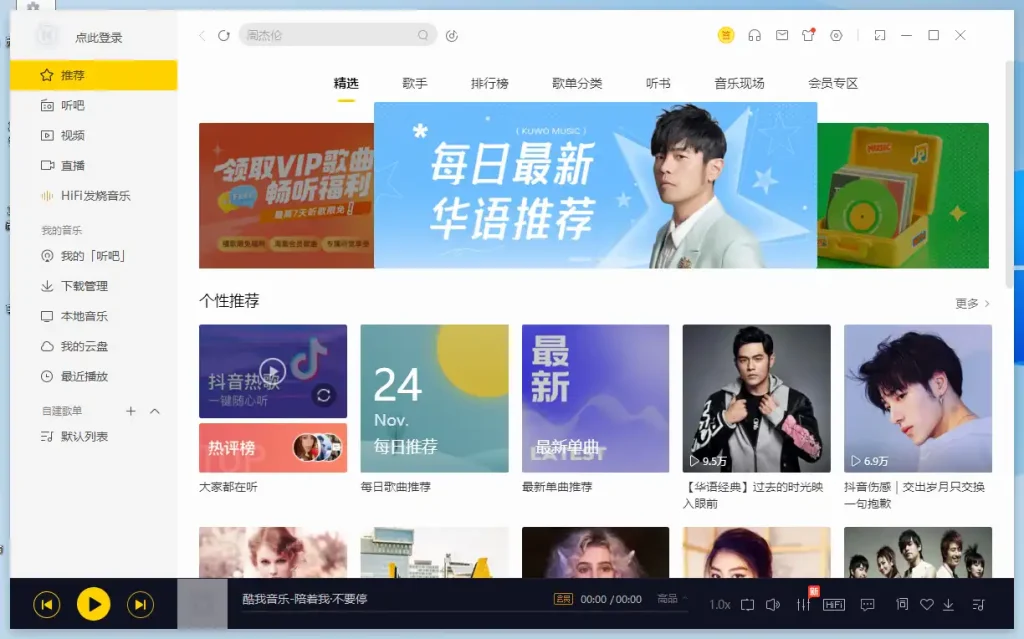The image size is (1024, 639).
Task: Tap 更多 to see more recommendations
Action: pos(972,303)
